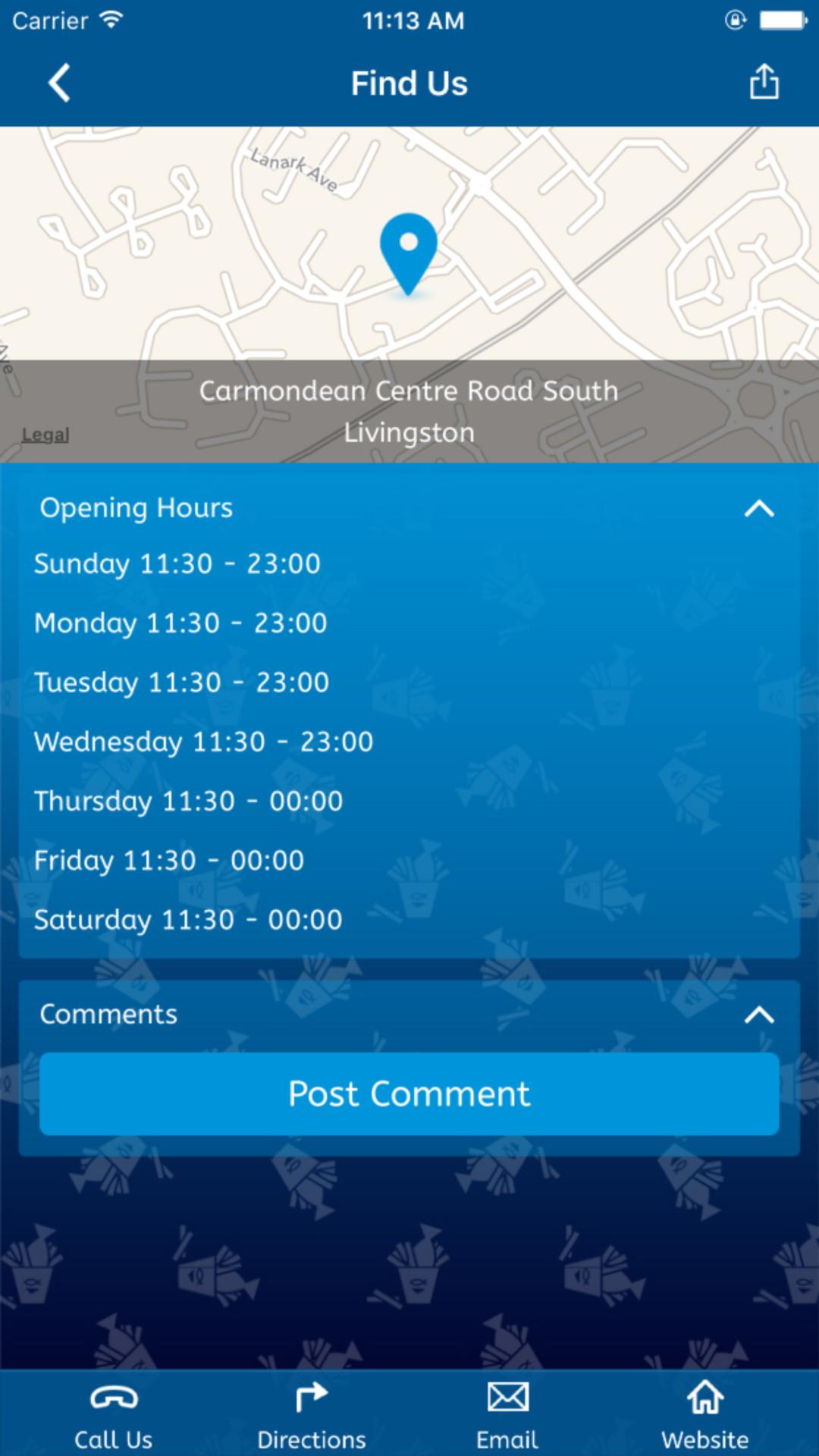Go back from Find Us
The width and height of the screenshot is (819, 1456).
[59, 83]
